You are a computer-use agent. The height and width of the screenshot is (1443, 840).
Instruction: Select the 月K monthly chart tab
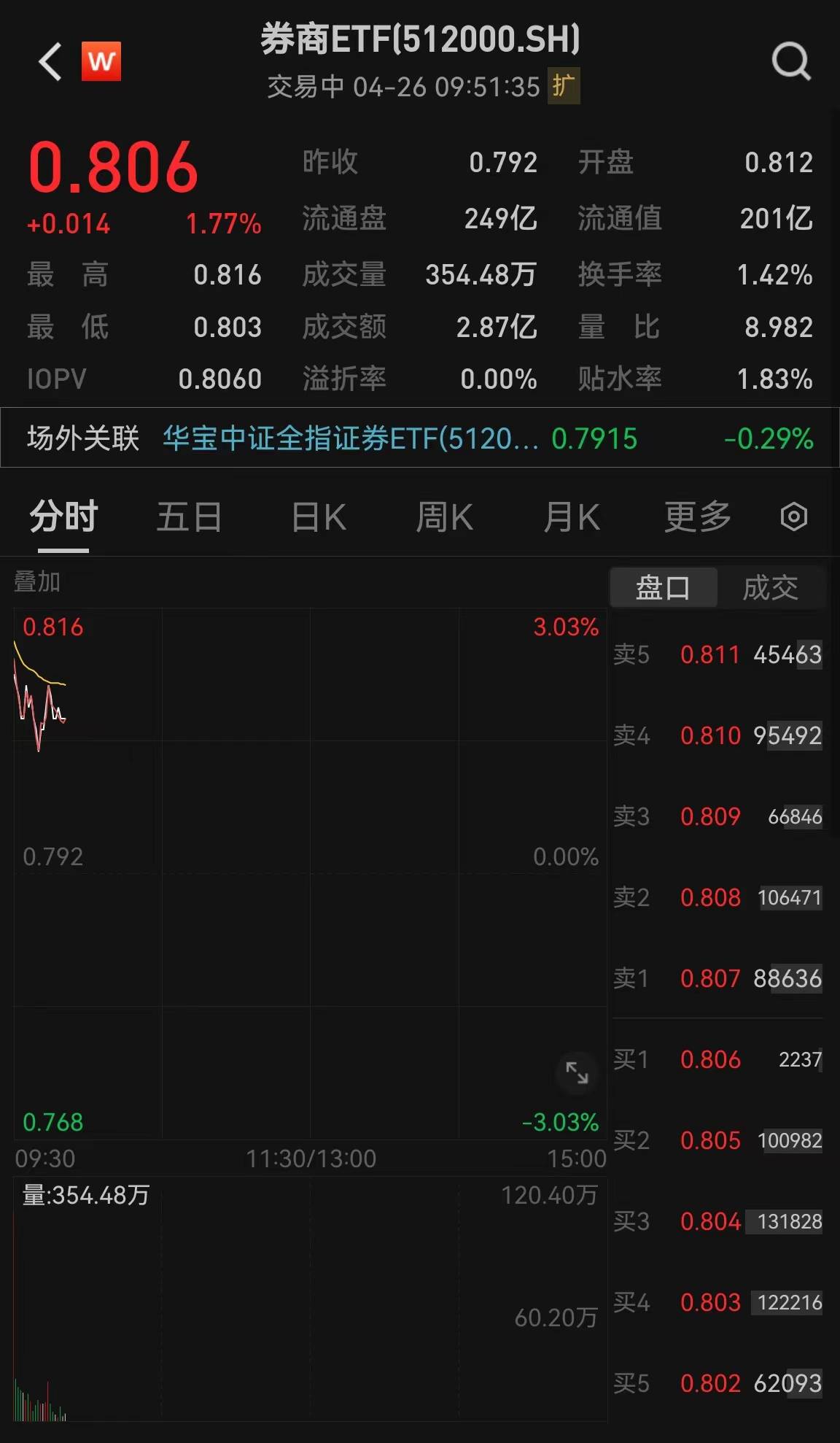571,517
